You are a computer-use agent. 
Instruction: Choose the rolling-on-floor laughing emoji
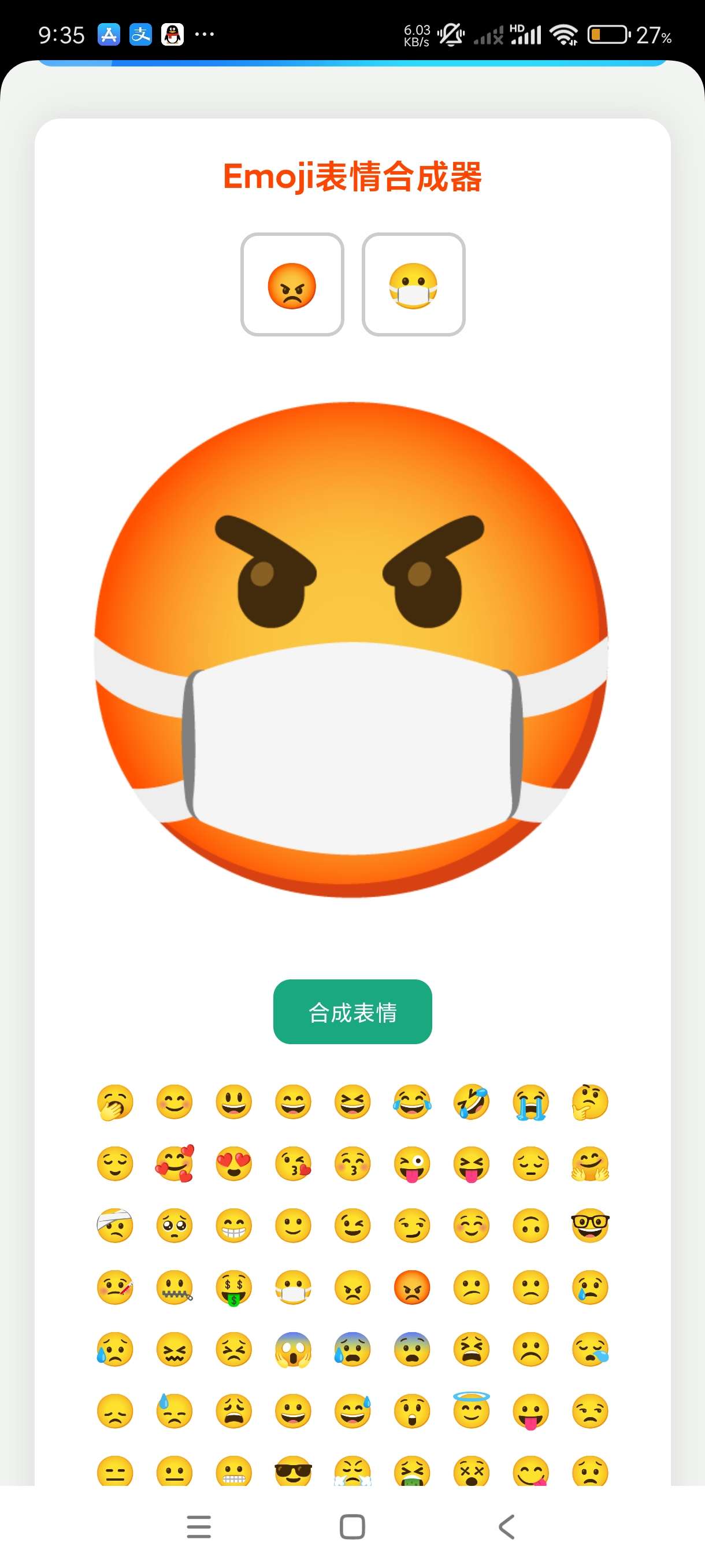pyautogui.click(x=472, y=1102)
